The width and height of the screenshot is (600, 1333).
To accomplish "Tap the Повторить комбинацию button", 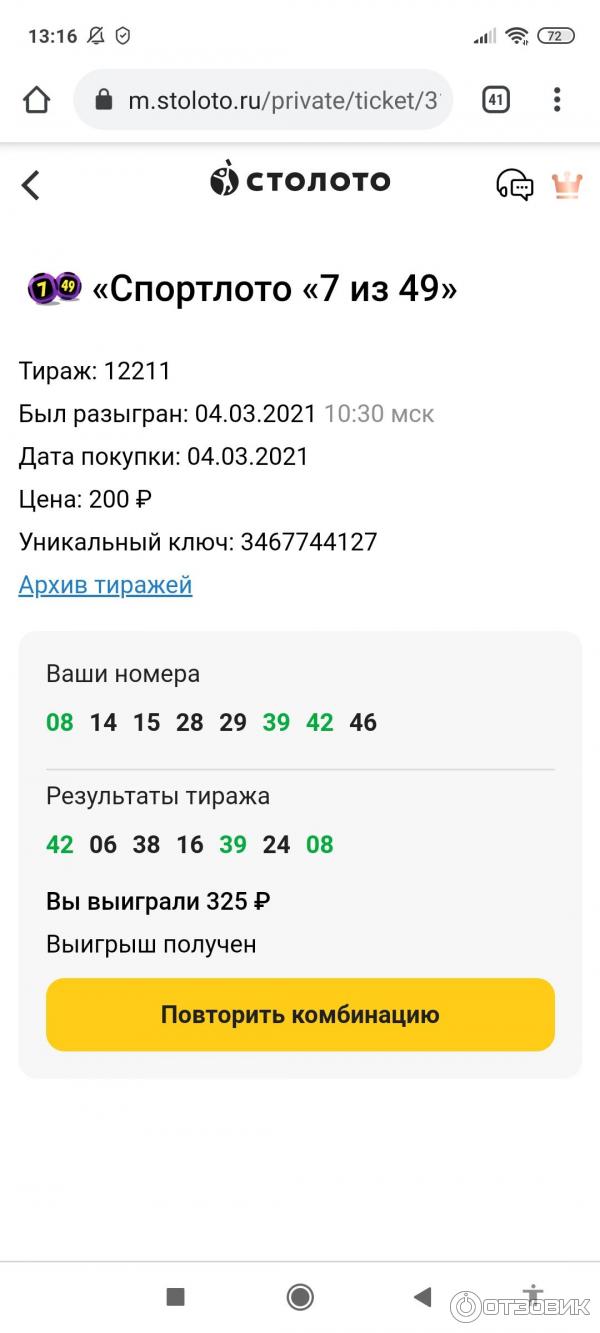I will coord(300,1015).
